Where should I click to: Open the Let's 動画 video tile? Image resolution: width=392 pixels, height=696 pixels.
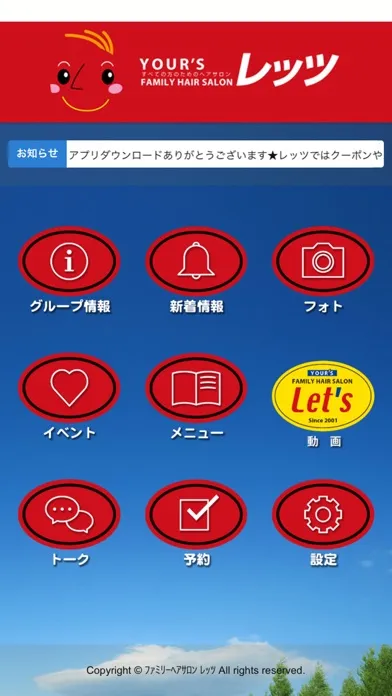coord(323,395)
